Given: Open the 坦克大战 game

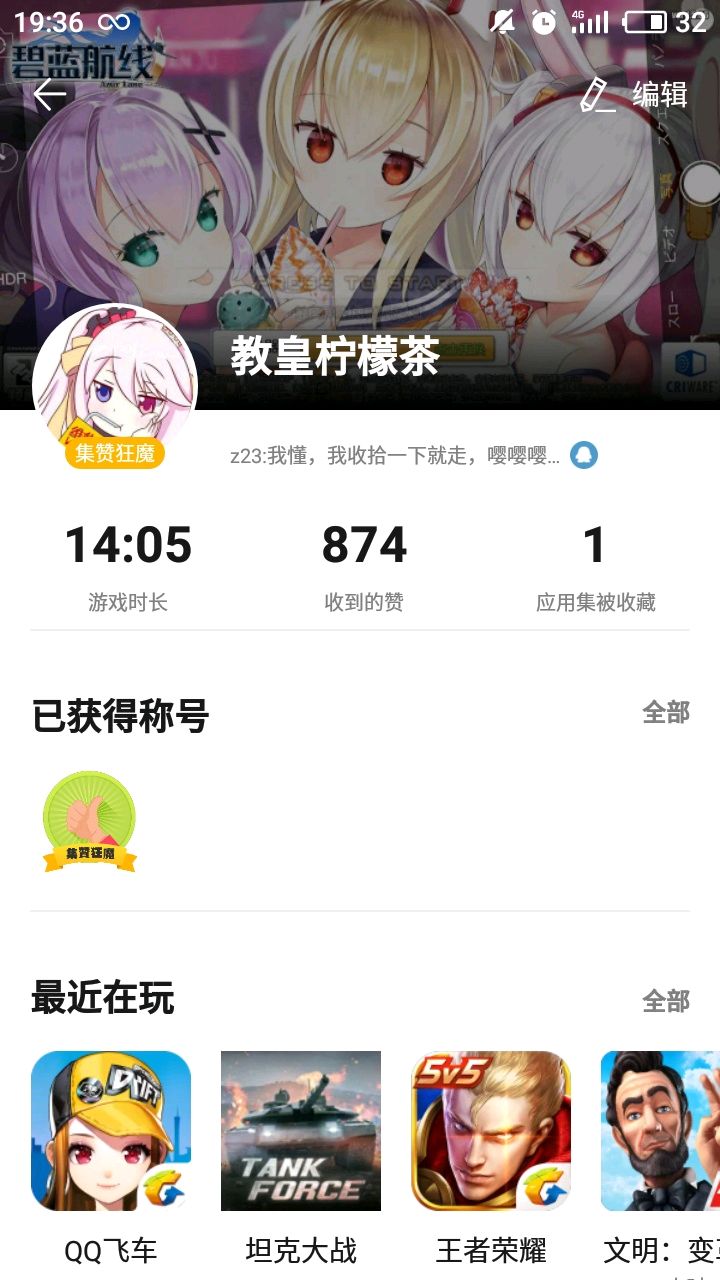Looking at the screenshot, I should click(x=301, y=1131).
